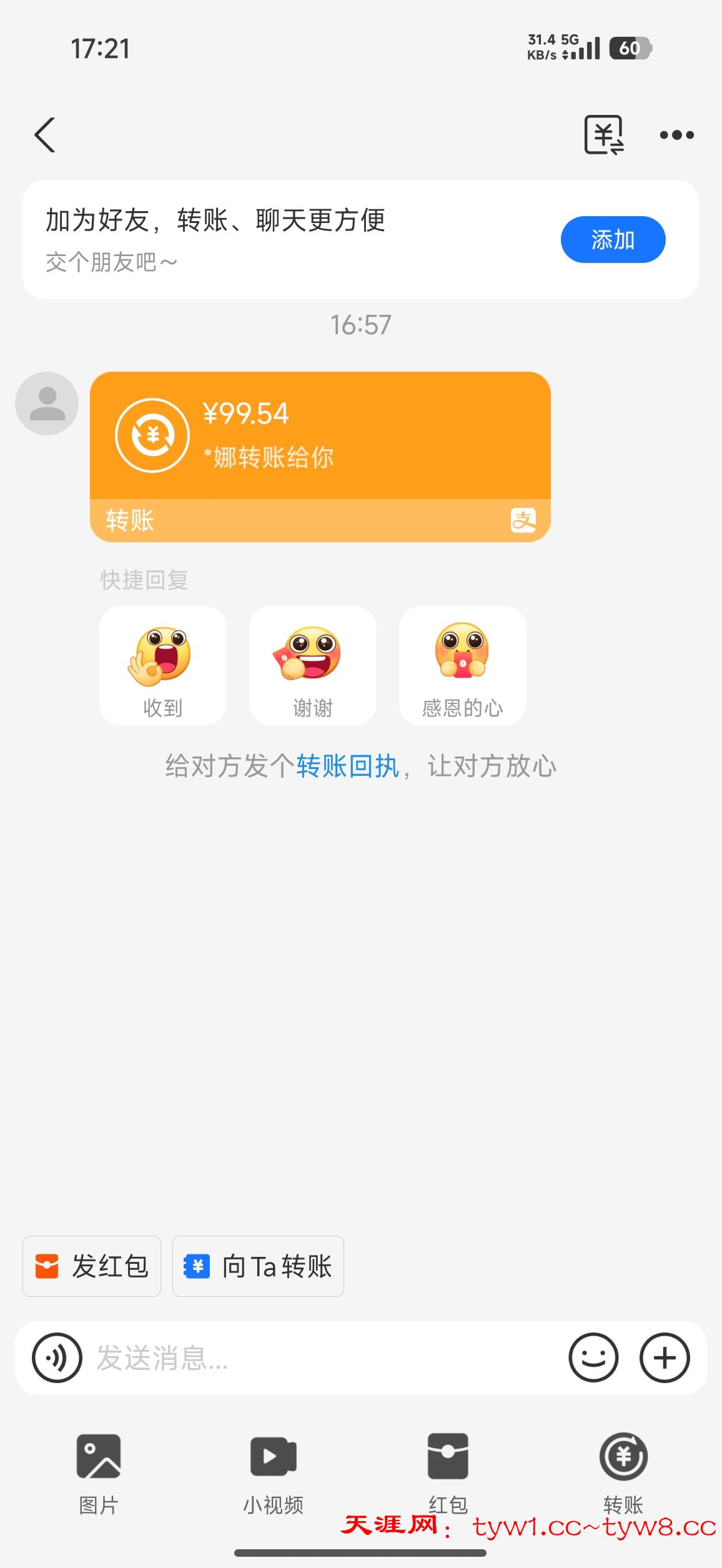Tap 添加 to add as friend
722x1568 pixels.
613,240
